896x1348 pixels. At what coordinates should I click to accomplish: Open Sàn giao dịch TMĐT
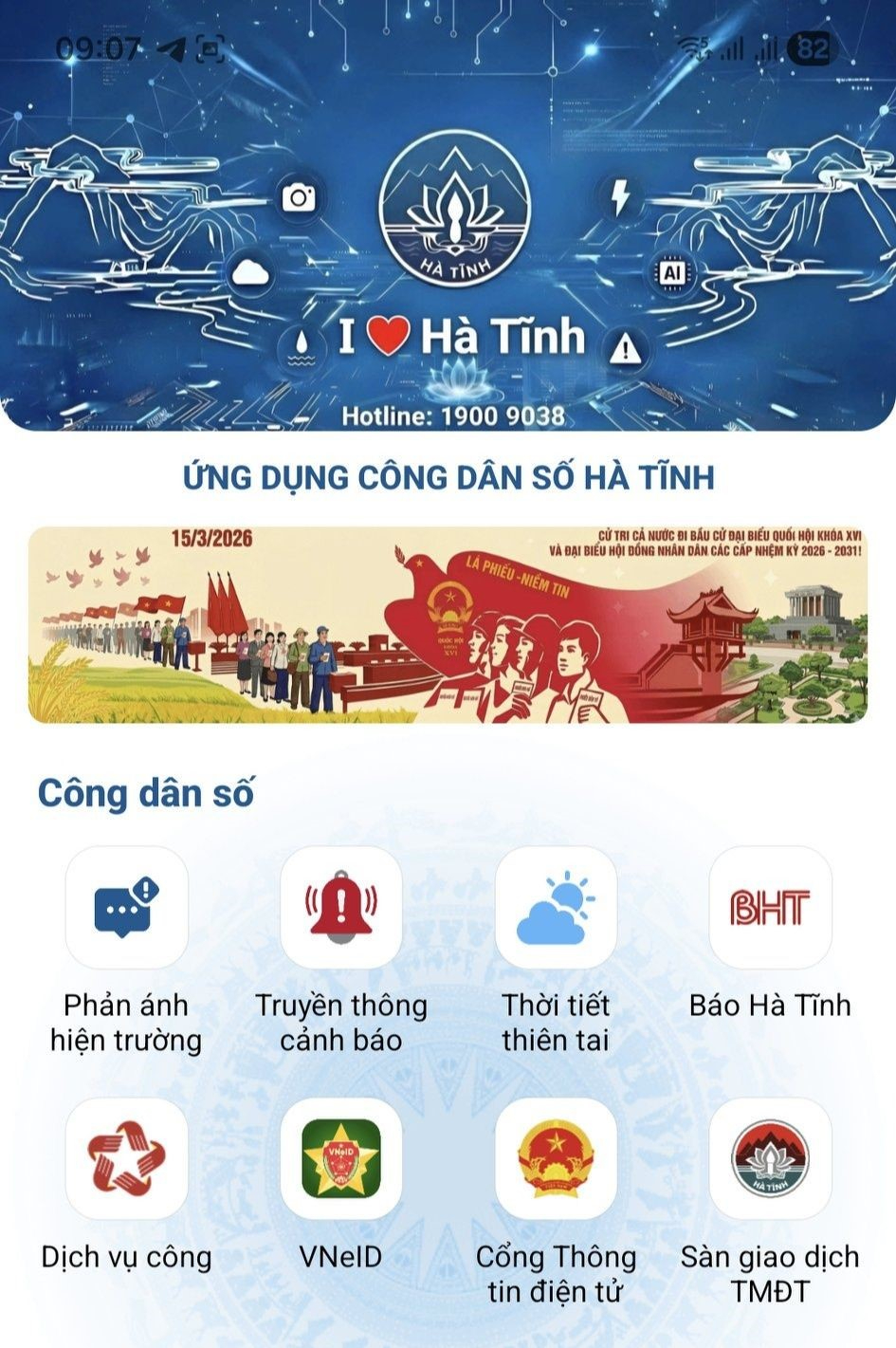770,1159
